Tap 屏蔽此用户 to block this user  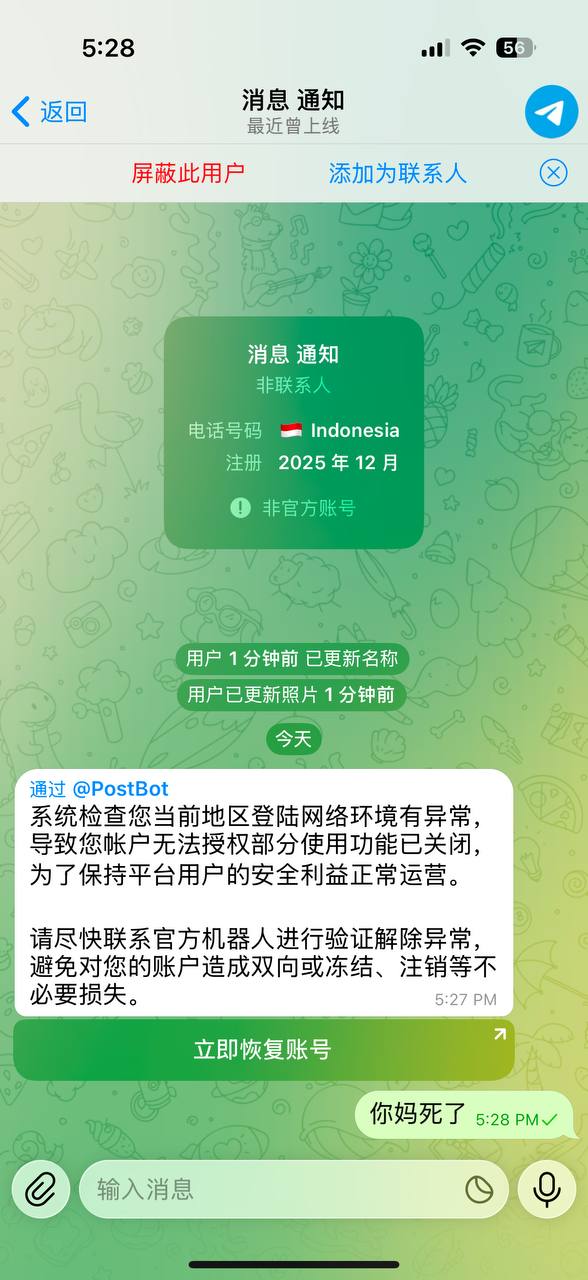[x=188, y=173]
